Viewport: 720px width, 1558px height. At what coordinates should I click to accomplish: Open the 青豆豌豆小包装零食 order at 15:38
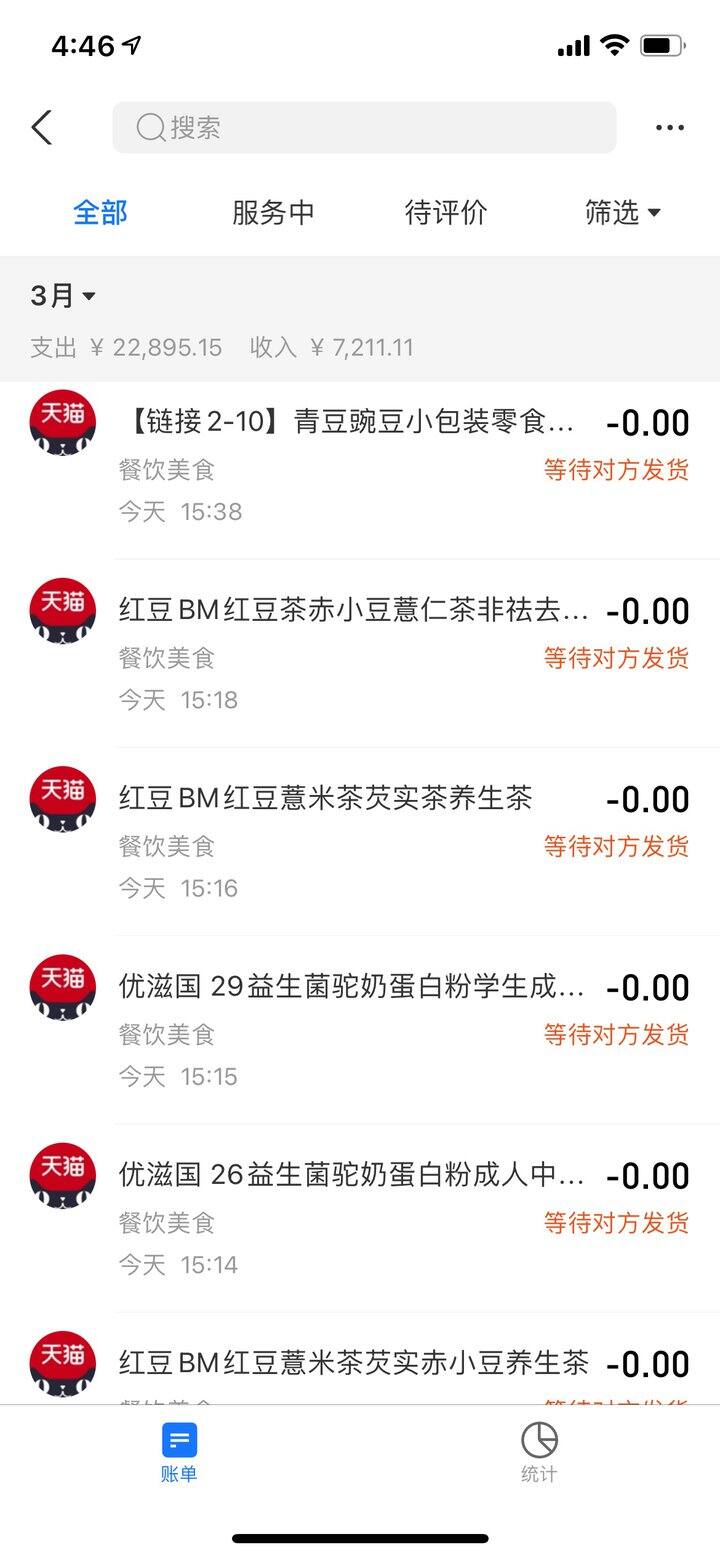click(360, 466)
